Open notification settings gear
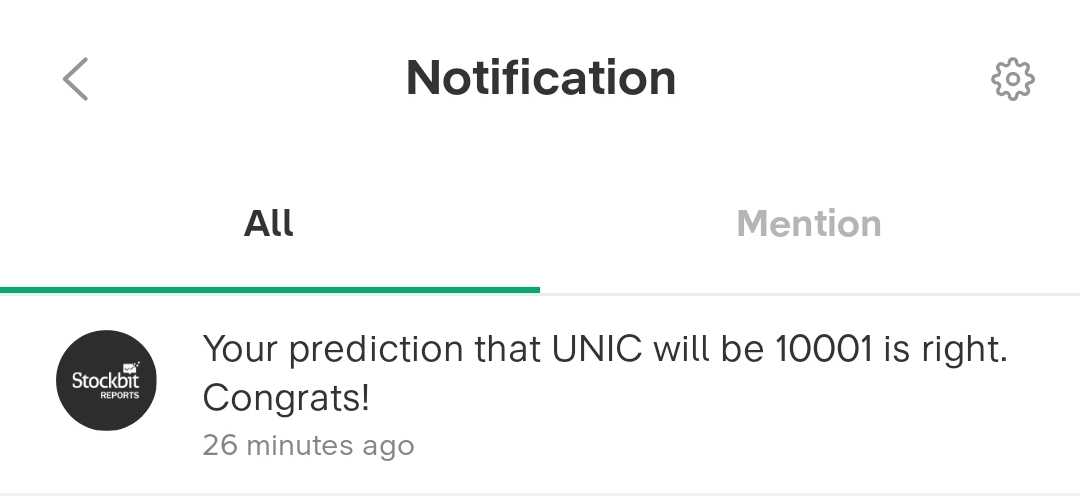Image resolution: width=1080 pixels, height=501 pixels. (x=1012, y=79)
